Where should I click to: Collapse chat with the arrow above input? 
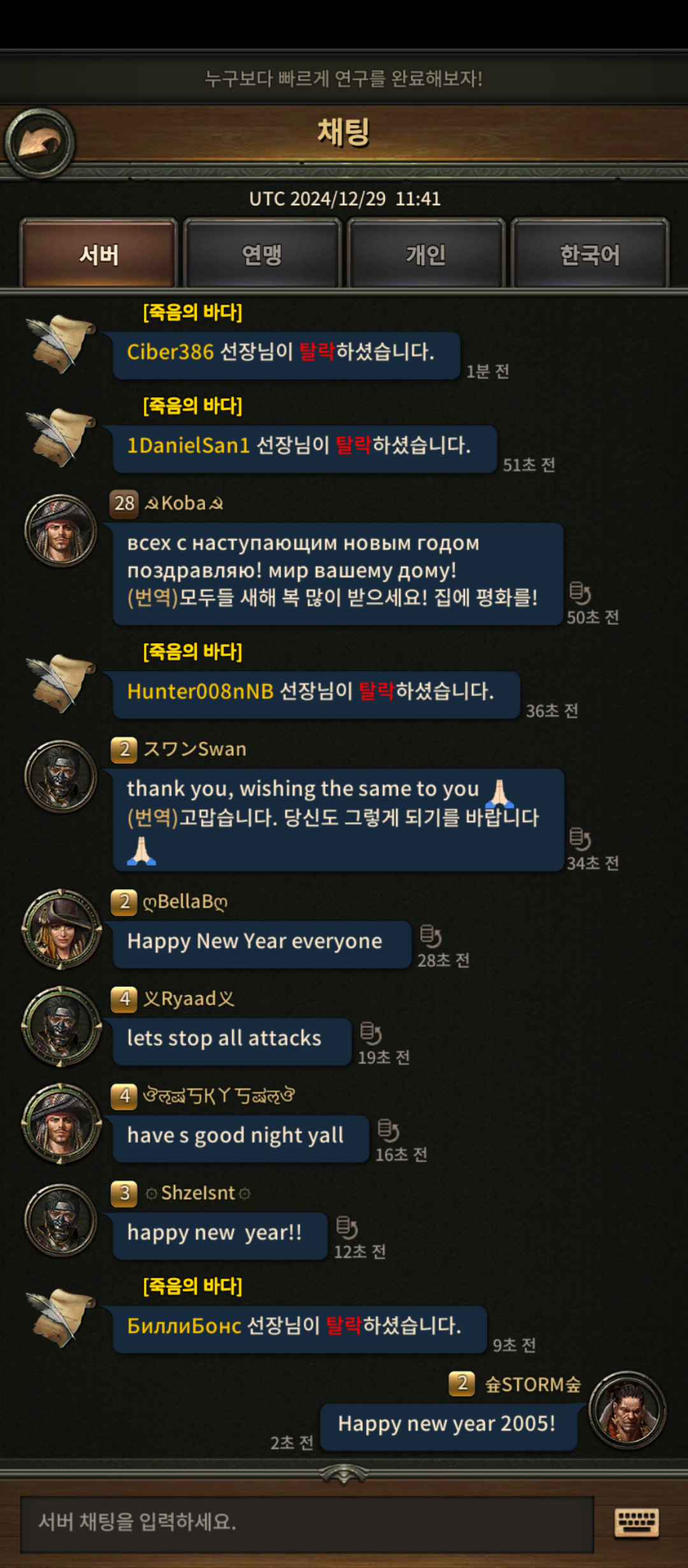pos(344,1474)
